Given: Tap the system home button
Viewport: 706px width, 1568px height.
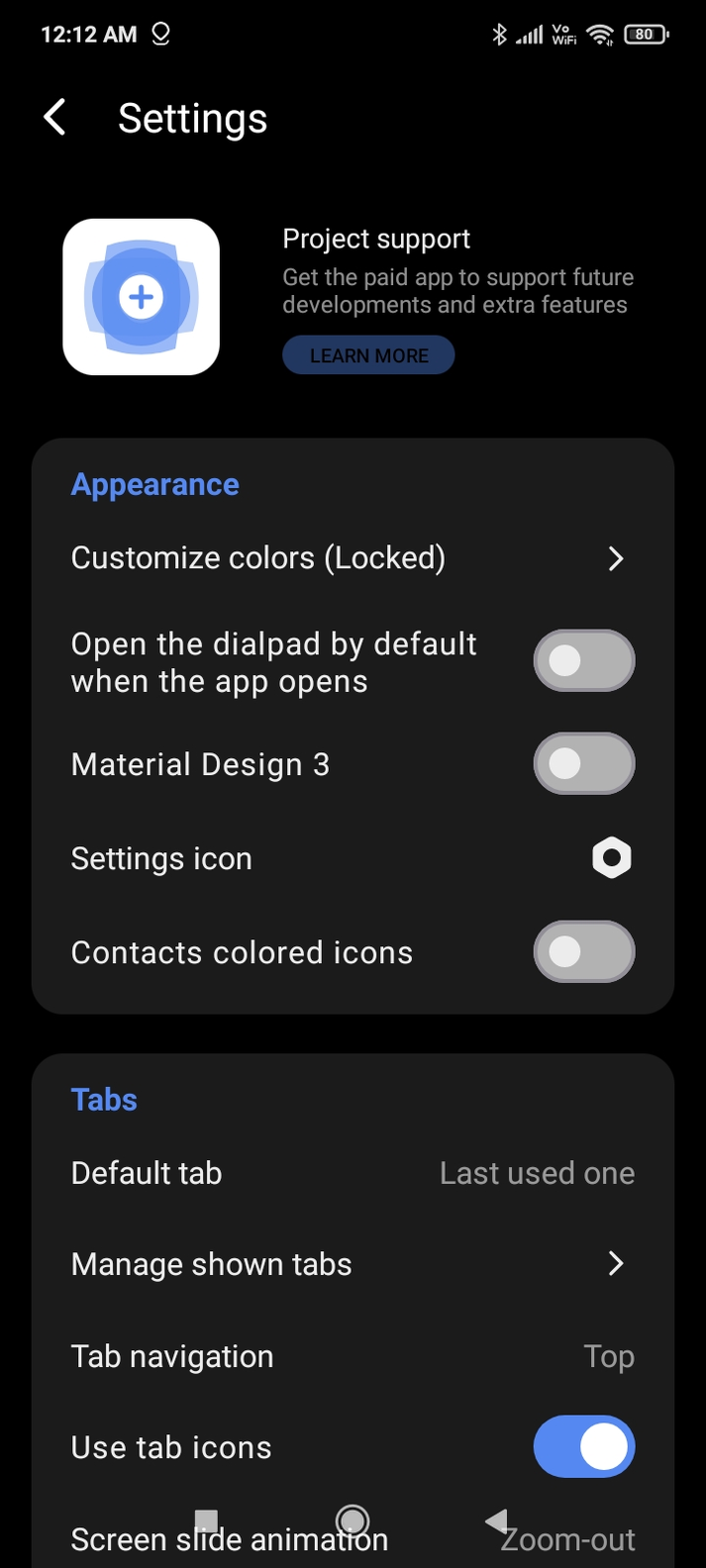Looking at the screenshot, I should pyautogui.click(x=353, y=1520).
